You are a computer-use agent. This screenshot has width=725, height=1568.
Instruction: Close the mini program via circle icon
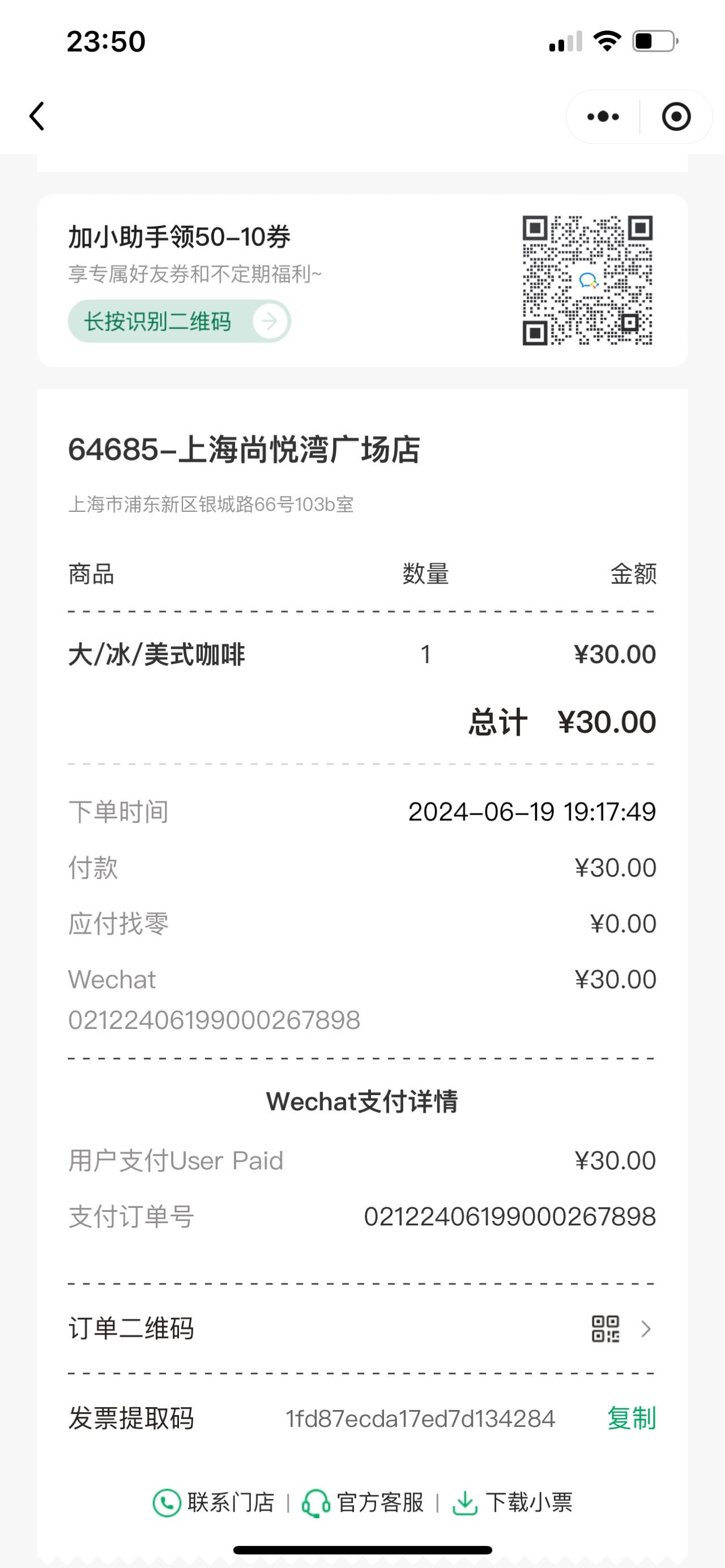coord(676,116)
